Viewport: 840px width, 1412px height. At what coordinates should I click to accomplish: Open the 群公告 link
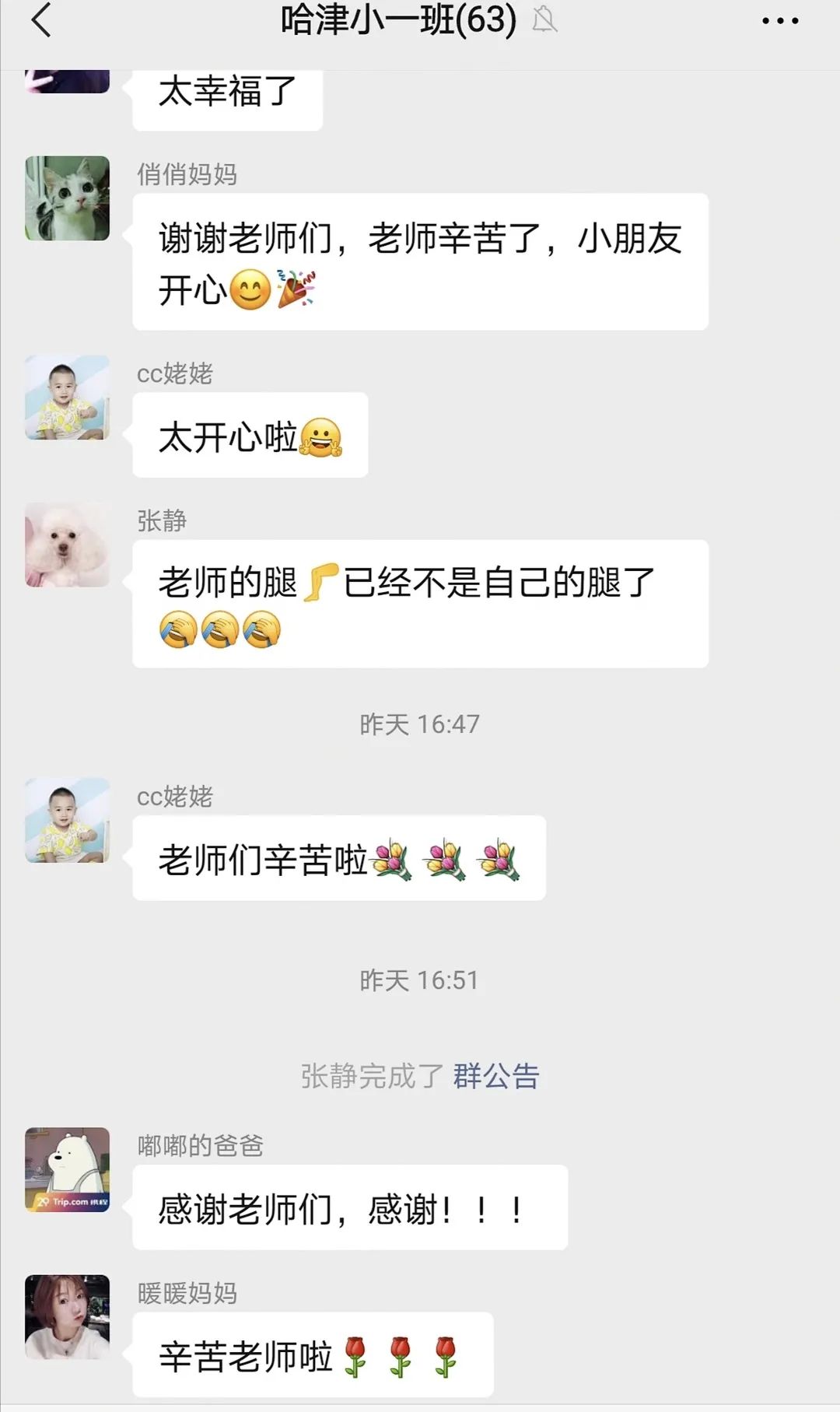[x=496, y=1076]
